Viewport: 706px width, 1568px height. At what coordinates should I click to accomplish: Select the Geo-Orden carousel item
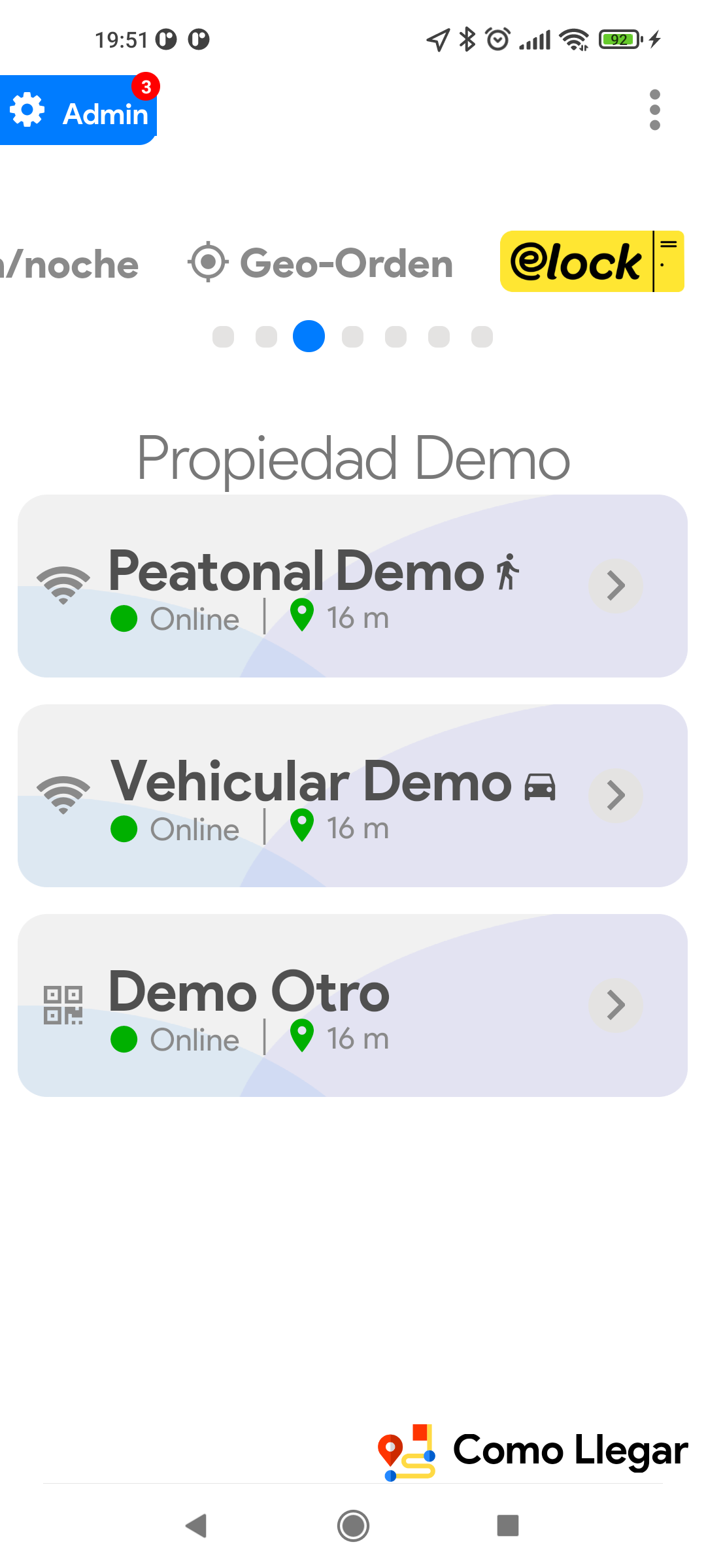321,263
